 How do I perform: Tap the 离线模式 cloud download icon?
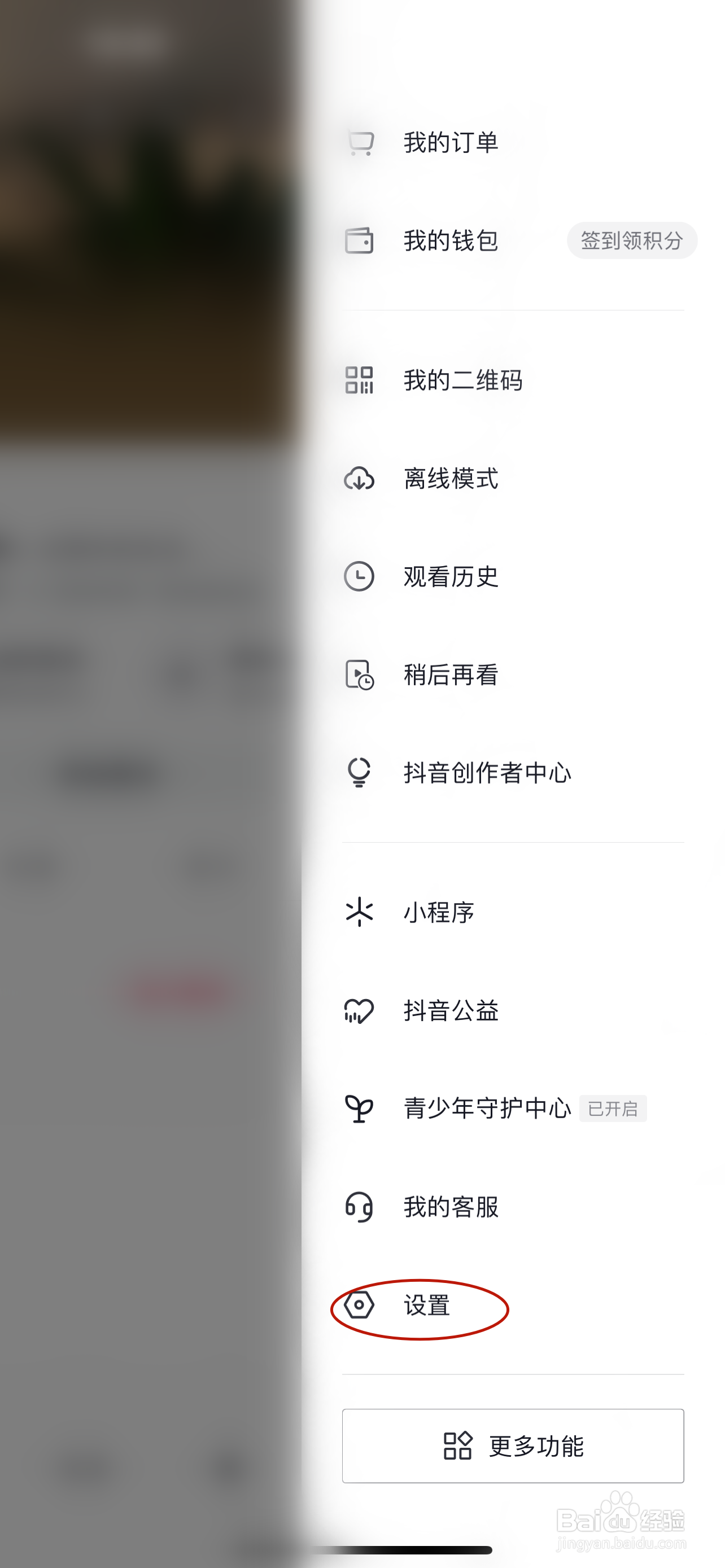pos(360,480)
